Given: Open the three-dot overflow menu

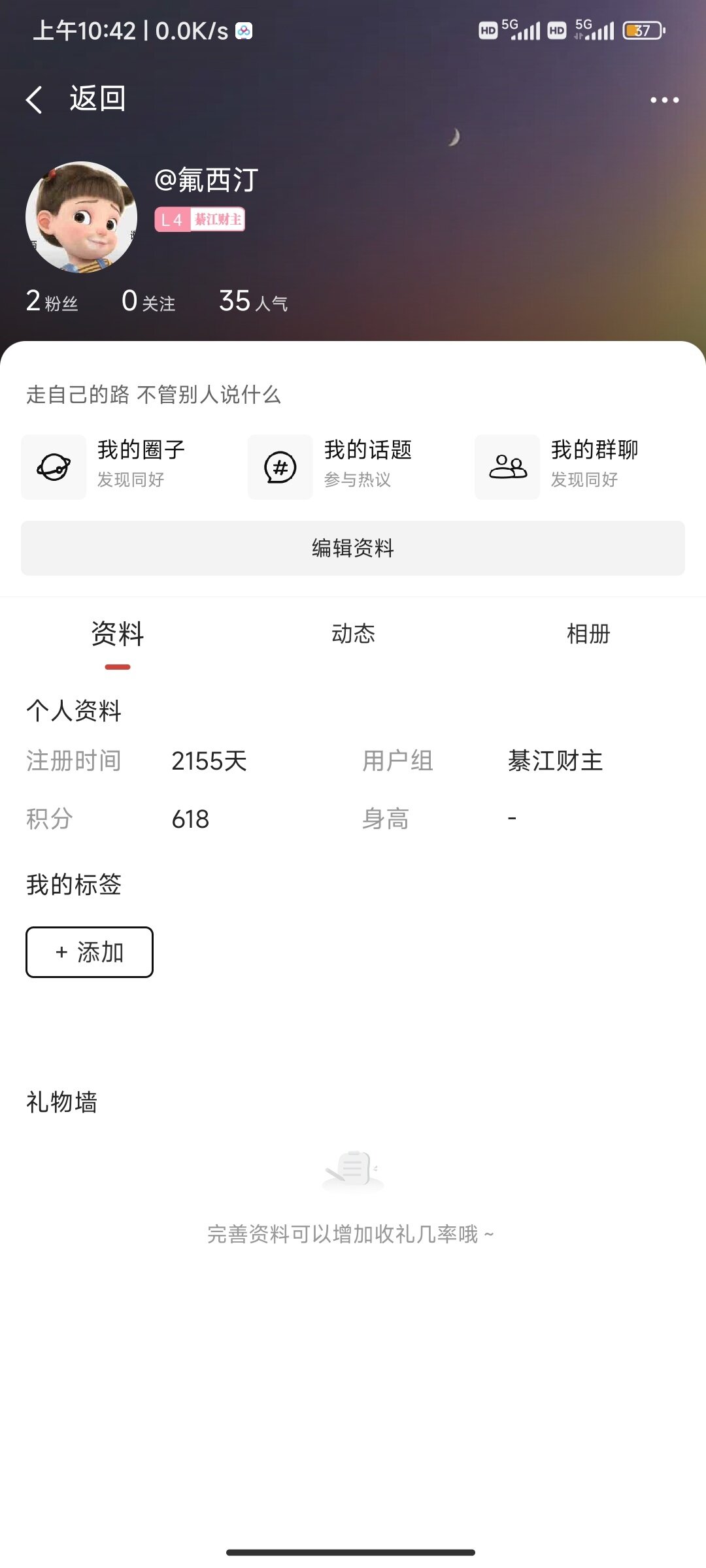Looking at the screenshot, I should [x=664, y=100].
